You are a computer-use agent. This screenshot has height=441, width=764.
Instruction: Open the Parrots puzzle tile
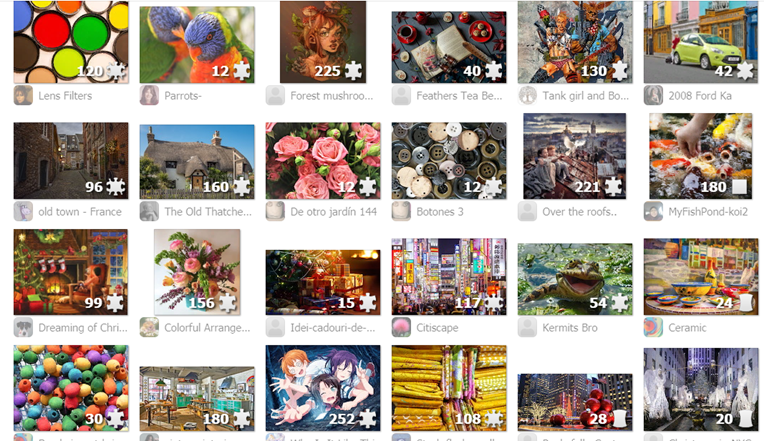click(x=197, y=44)
